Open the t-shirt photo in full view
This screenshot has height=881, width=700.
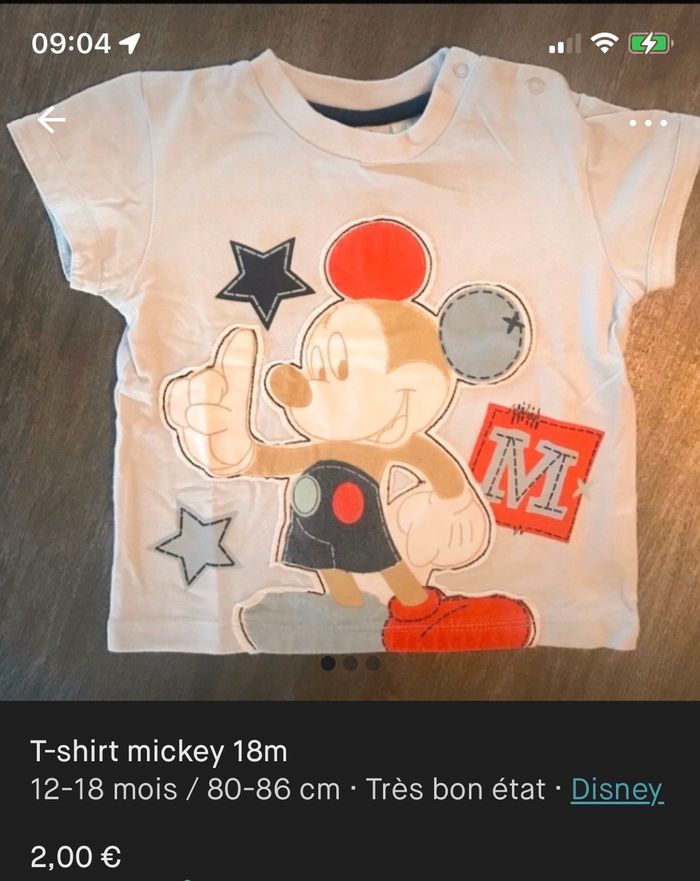tap(350, 400)
